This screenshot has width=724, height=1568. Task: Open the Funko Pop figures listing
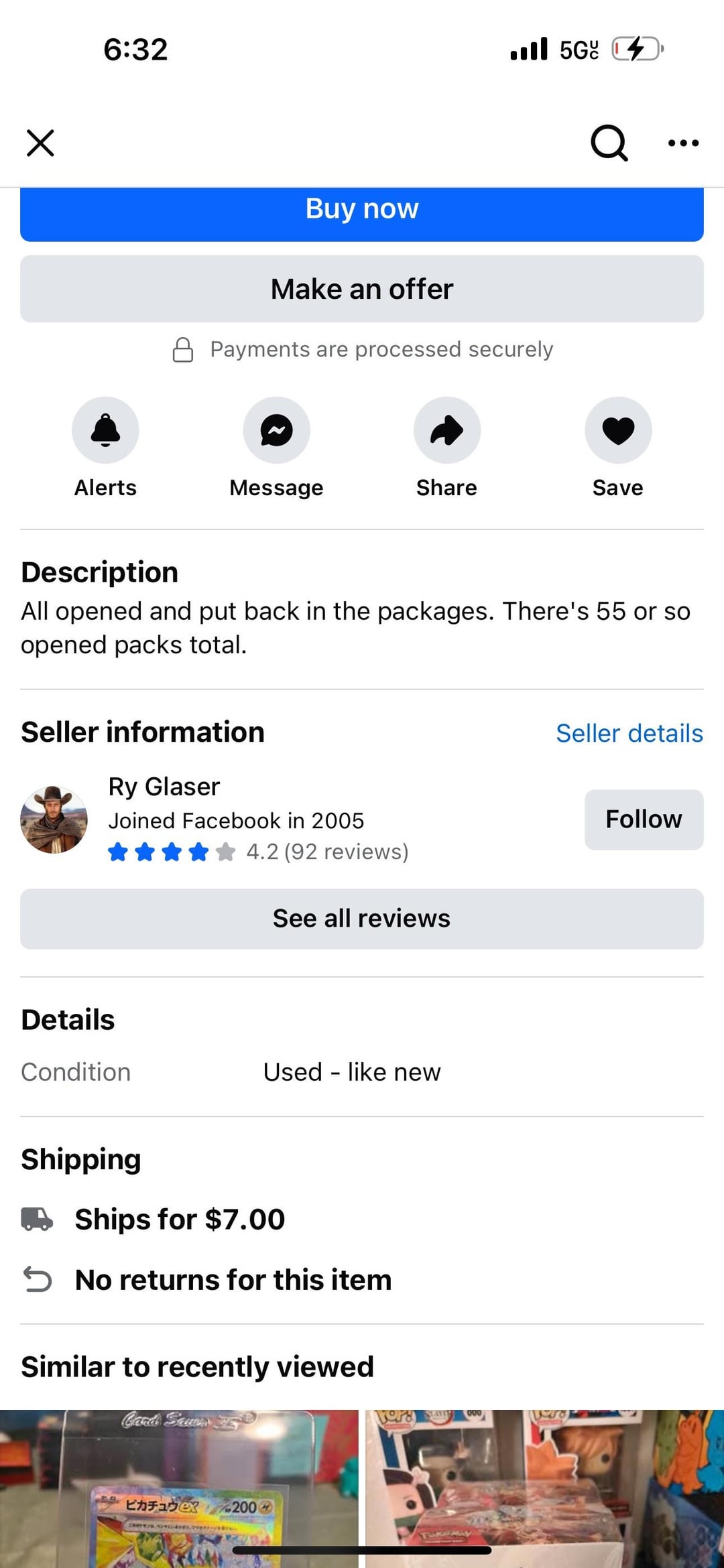tap(544, 1488)
